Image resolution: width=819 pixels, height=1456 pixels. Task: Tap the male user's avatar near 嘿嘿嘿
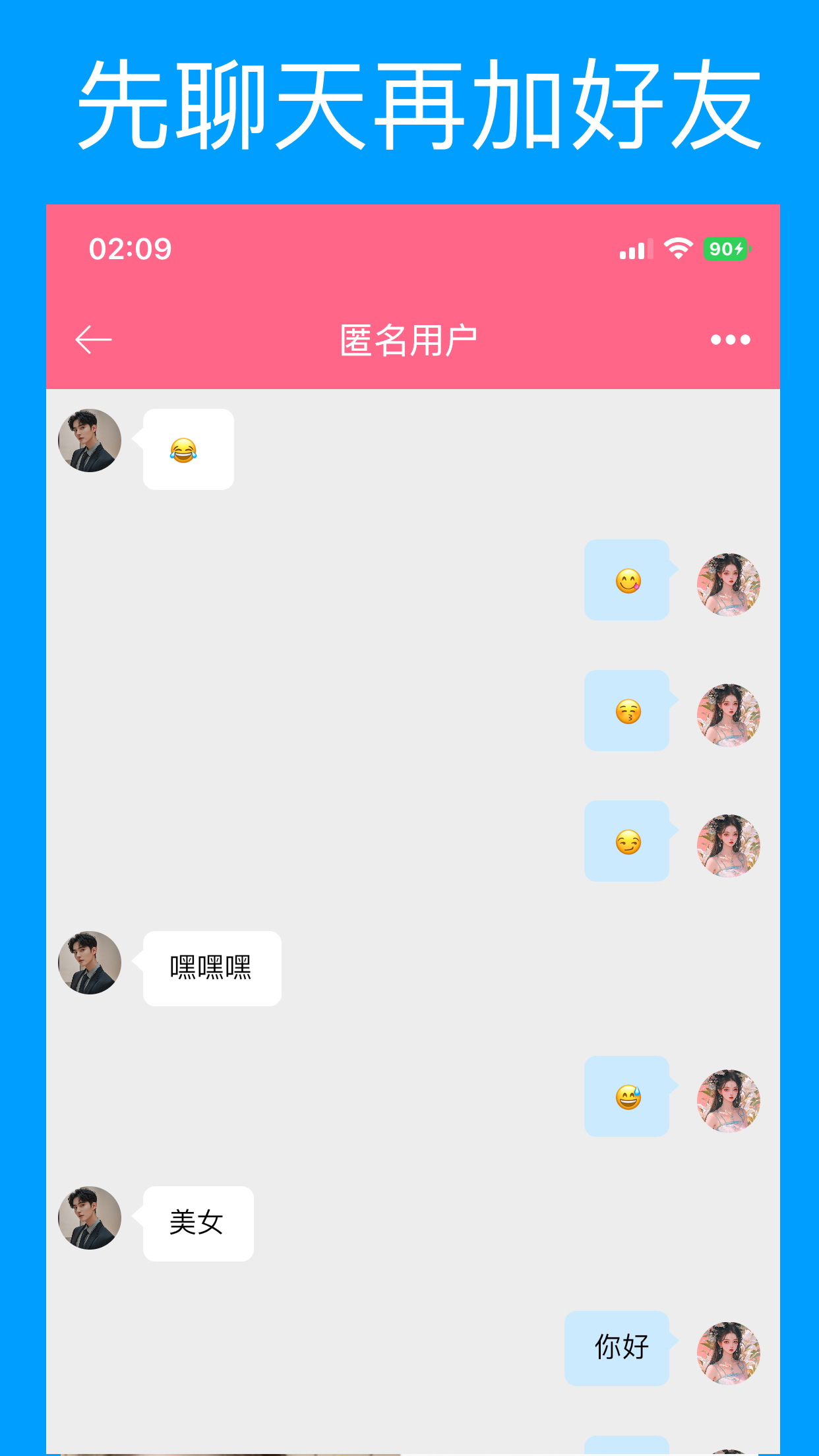pyautogui.click(x=89, y=963)
